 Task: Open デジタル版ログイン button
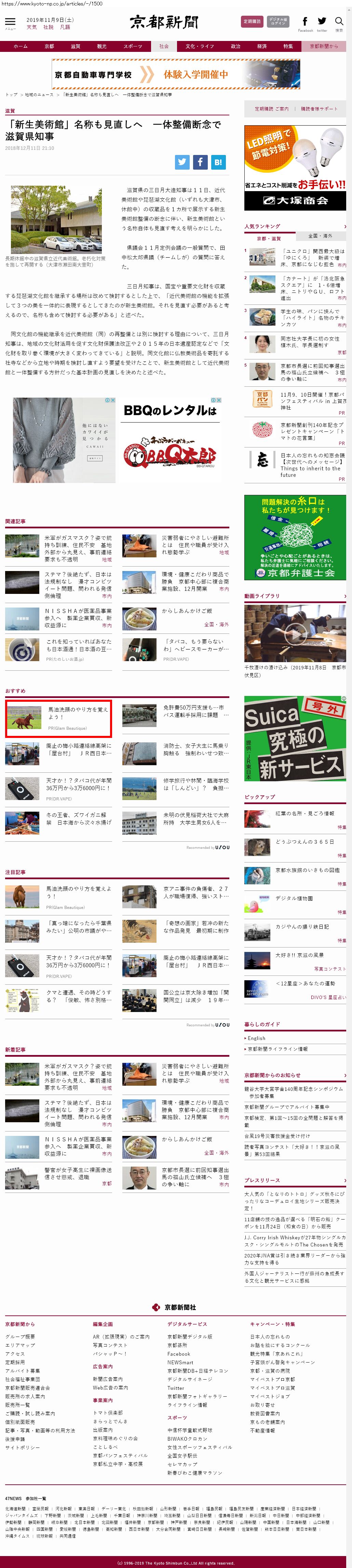pos(278,21)
